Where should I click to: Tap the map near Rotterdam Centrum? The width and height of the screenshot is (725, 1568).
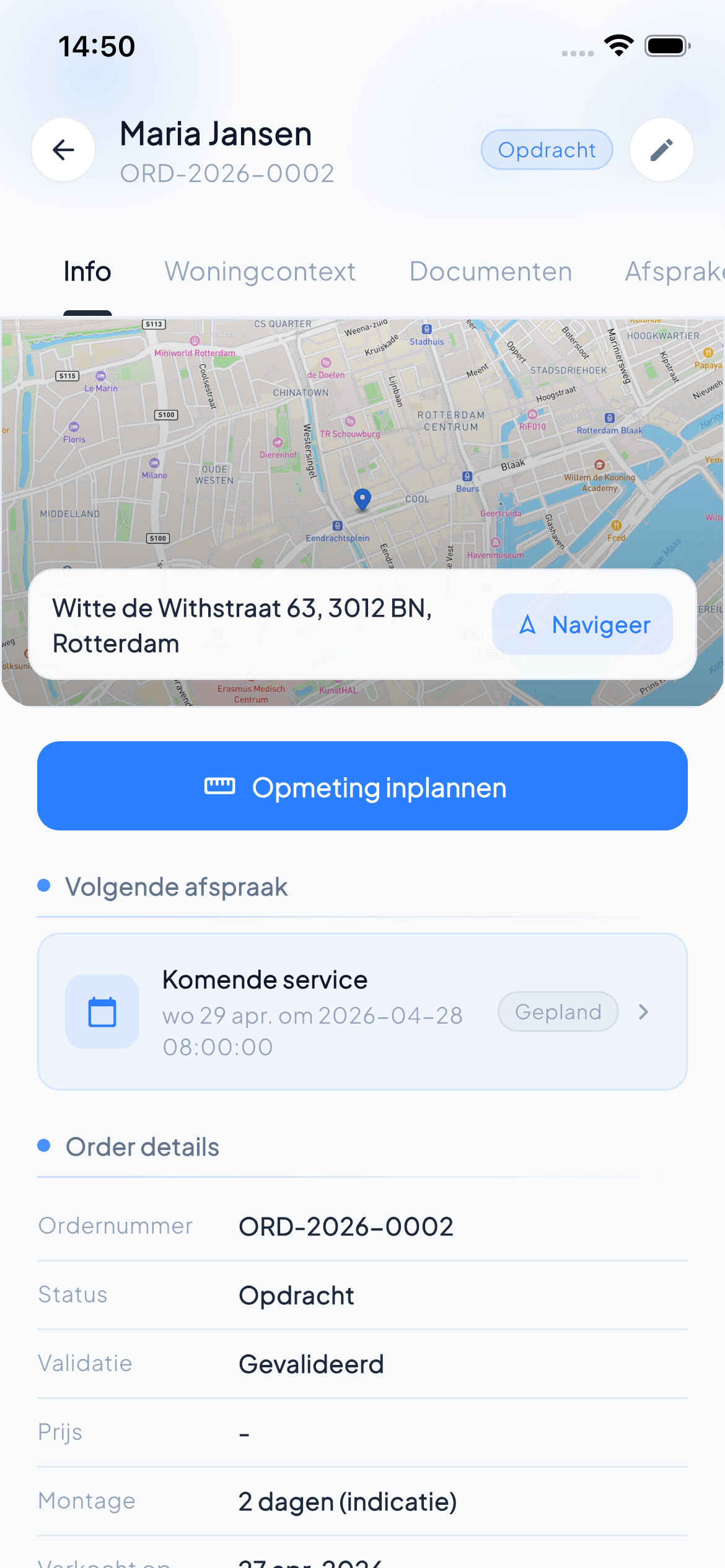pos(452,421)
